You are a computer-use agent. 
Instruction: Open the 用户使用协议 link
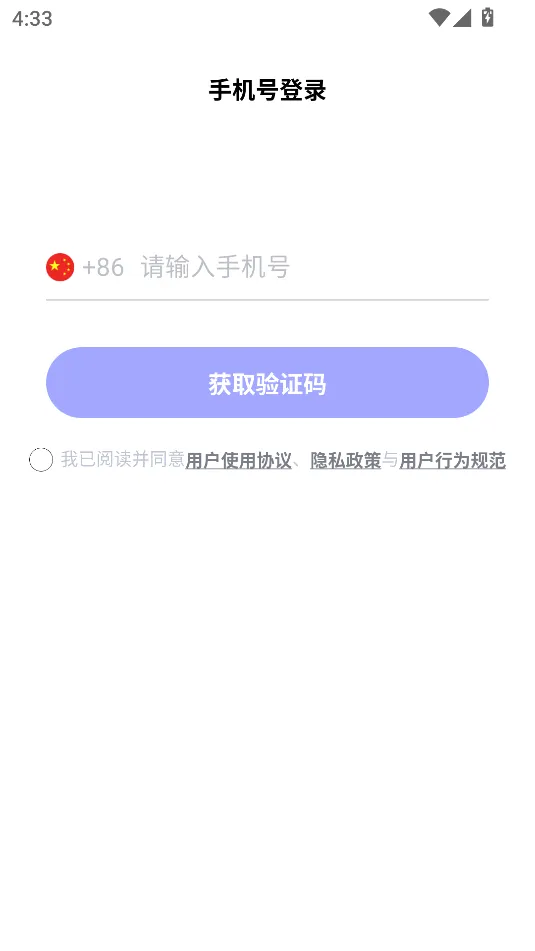point(238,460)
